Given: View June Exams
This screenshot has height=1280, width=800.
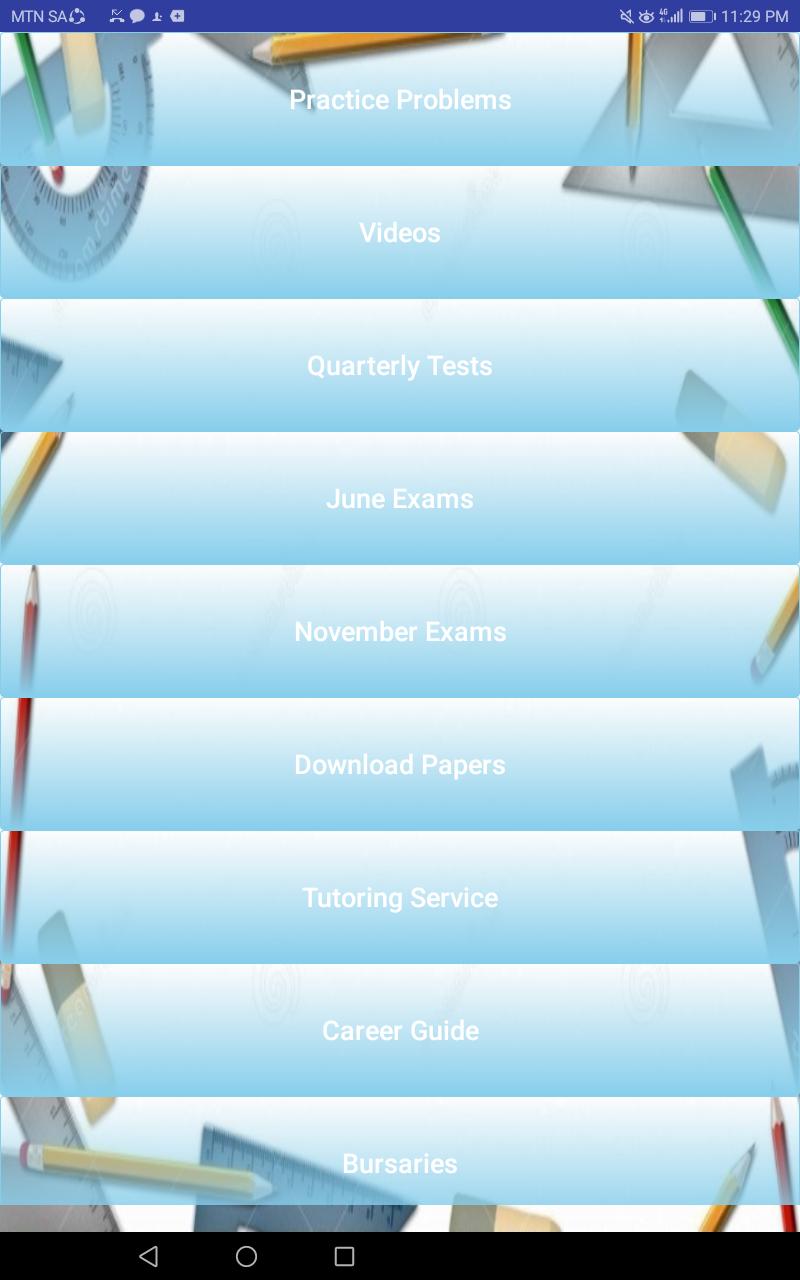Looking at the screenshot, I should point(400,499).
